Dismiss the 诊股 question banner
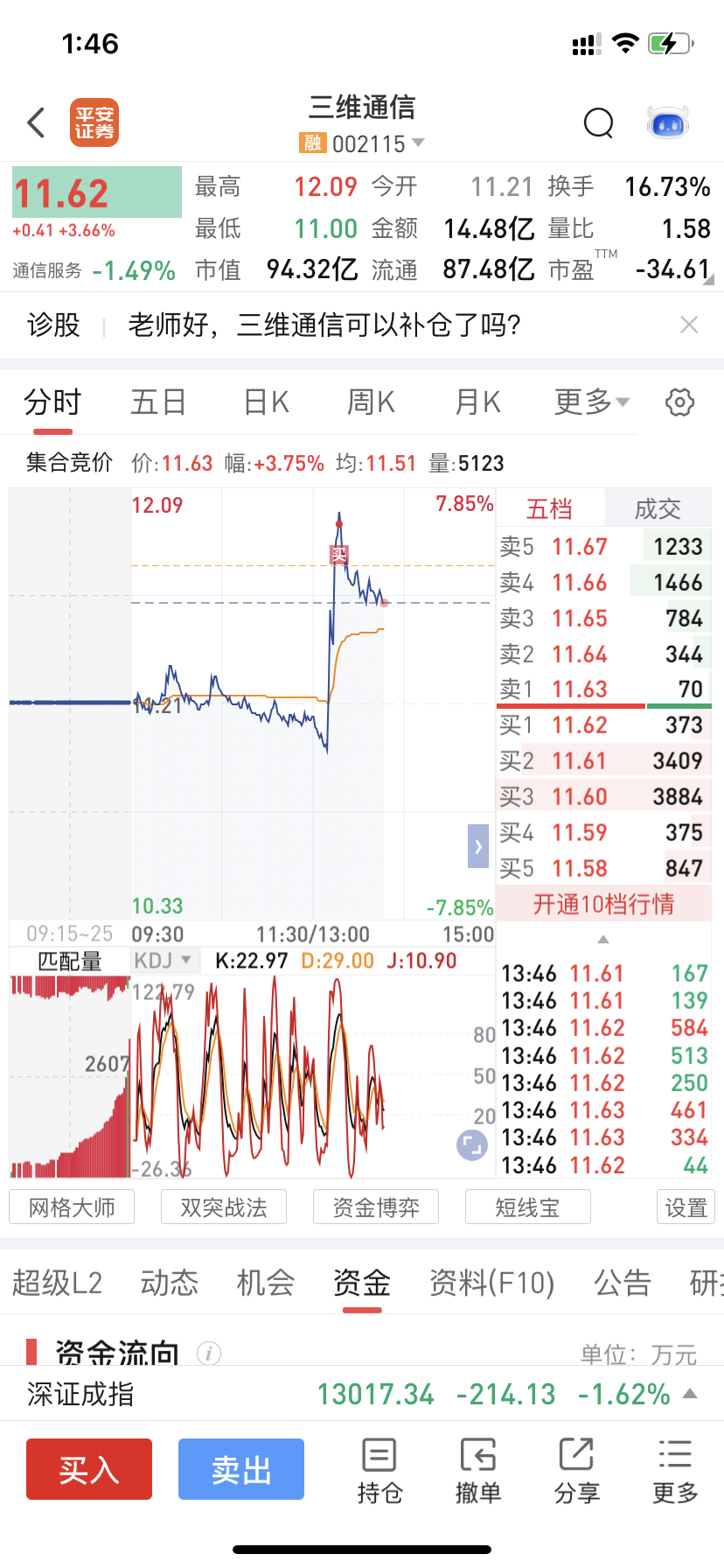 coord(689,325)
